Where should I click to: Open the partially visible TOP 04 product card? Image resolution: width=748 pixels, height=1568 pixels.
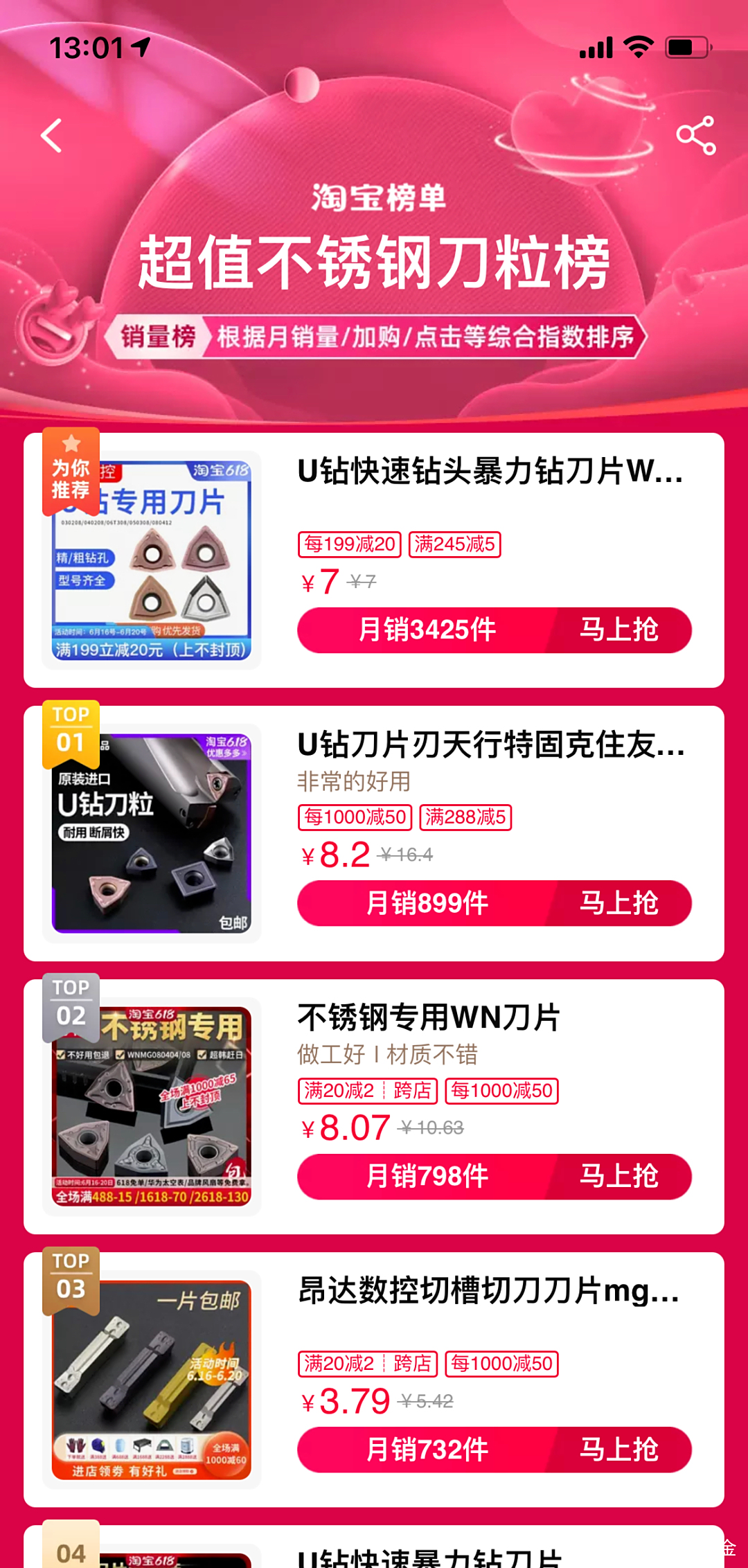(x=374, y=1551)
